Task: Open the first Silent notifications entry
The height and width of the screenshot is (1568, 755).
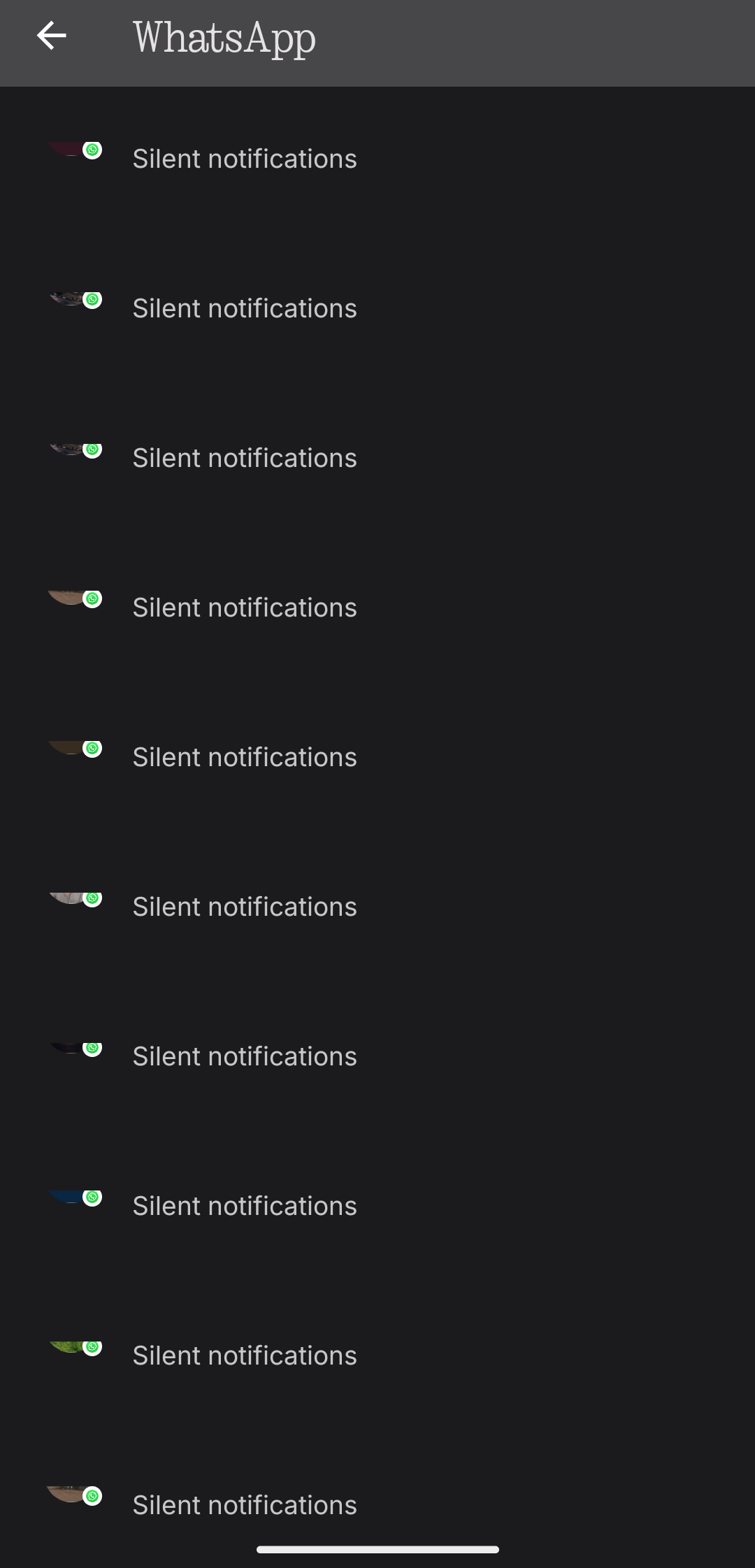Action: 244,159
